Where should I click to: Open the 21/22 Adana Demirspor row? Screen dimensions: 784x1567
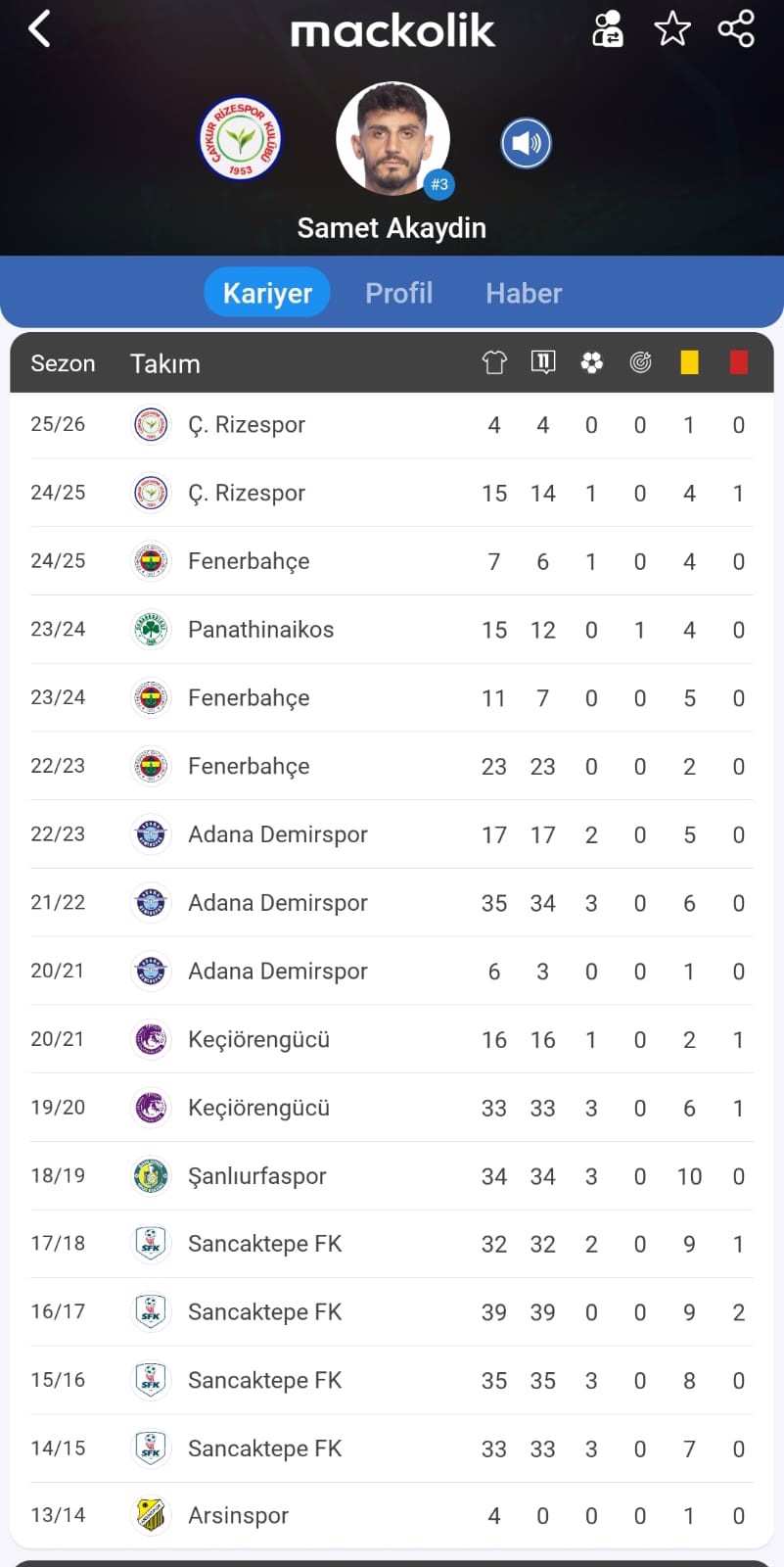pyautogui.click(x=392, y=903)
